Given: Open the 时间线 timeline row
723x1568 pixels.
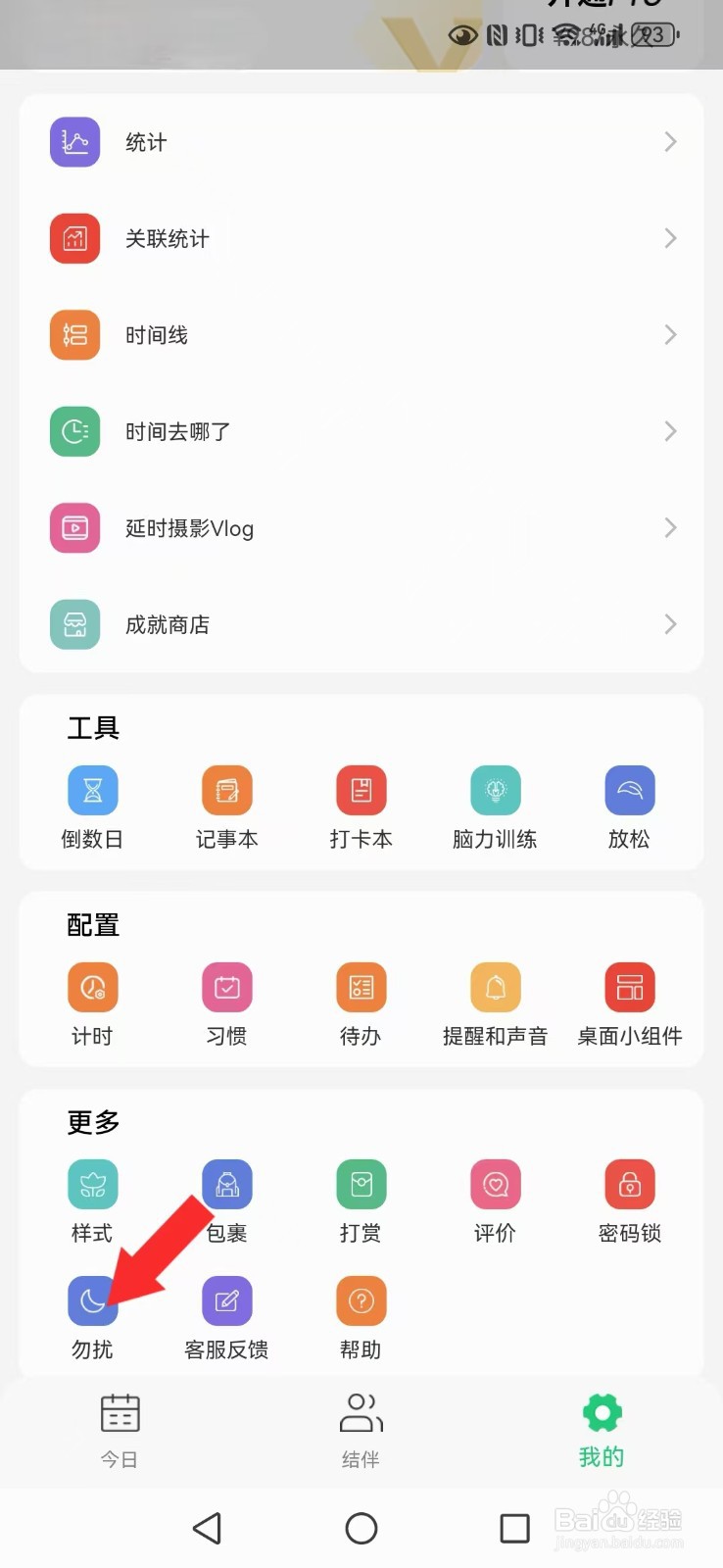Looking at the screenshot, I should [x=361, y=335].
